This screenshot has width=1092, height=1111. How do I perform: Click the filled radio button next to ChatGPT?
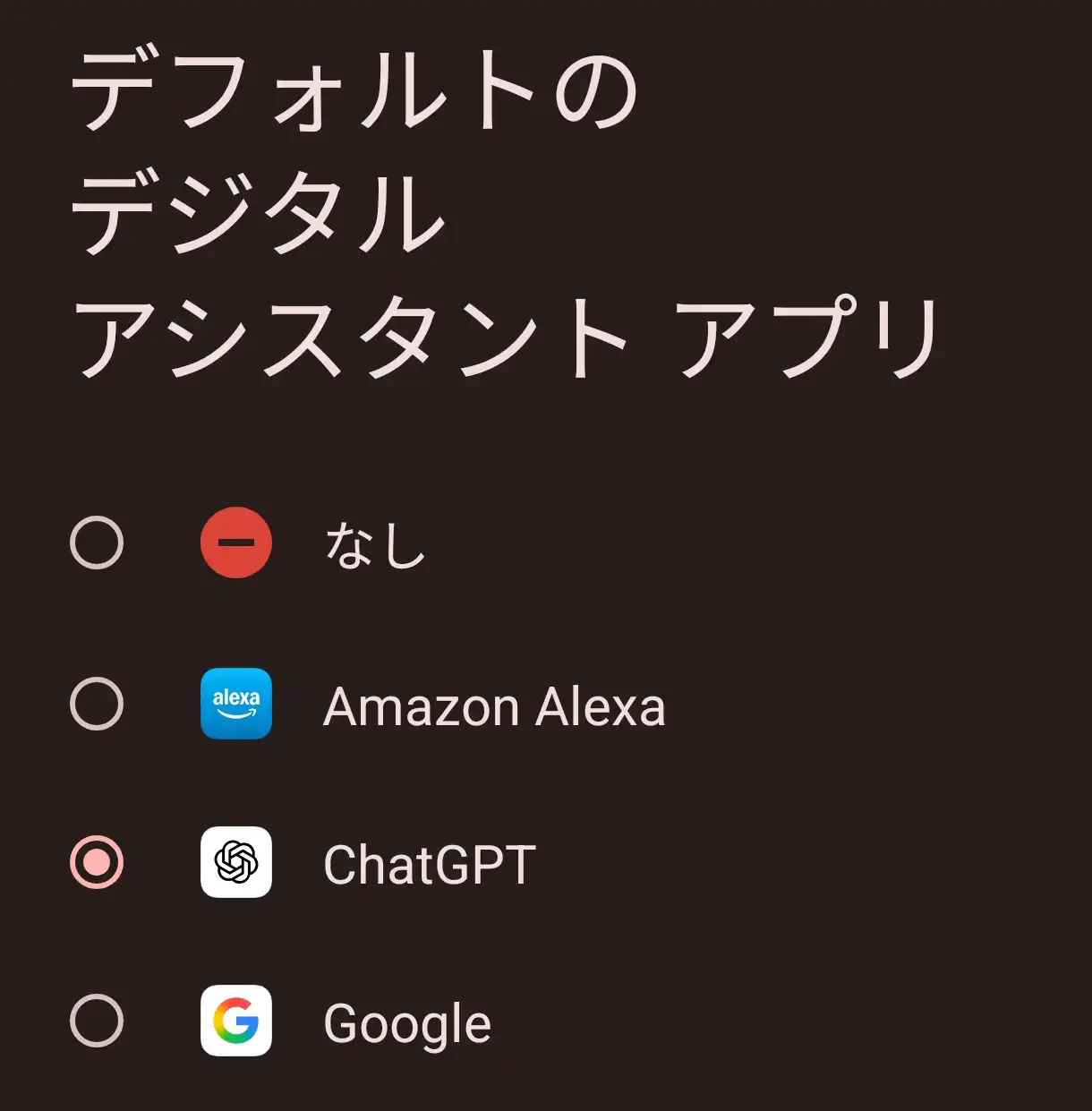[x=98, y=863]
